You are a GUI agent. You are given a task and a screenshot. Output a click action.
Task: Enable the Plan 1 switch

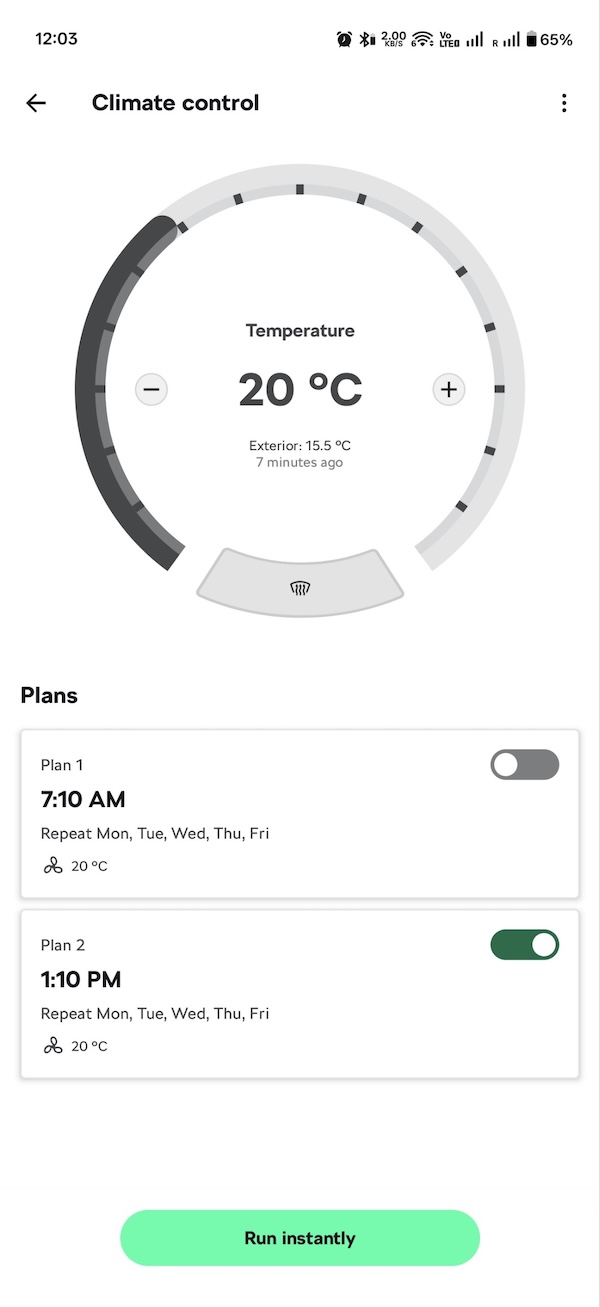(x=524, y=765)
